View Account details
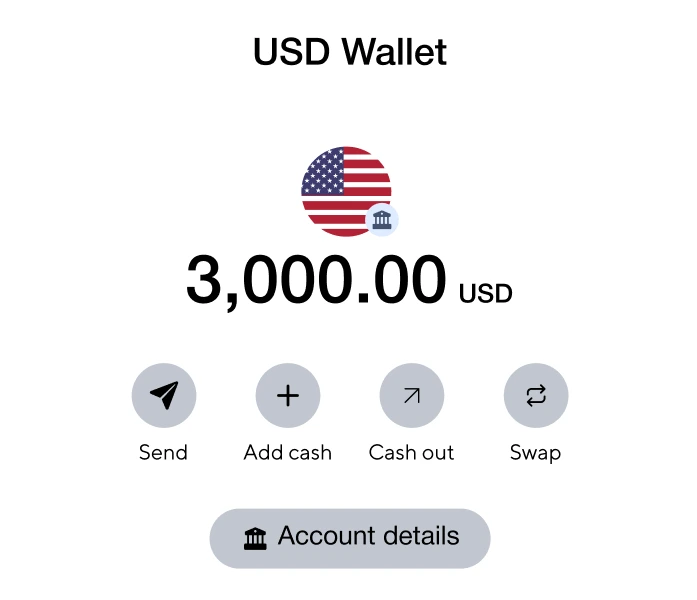 click(350, 538)
